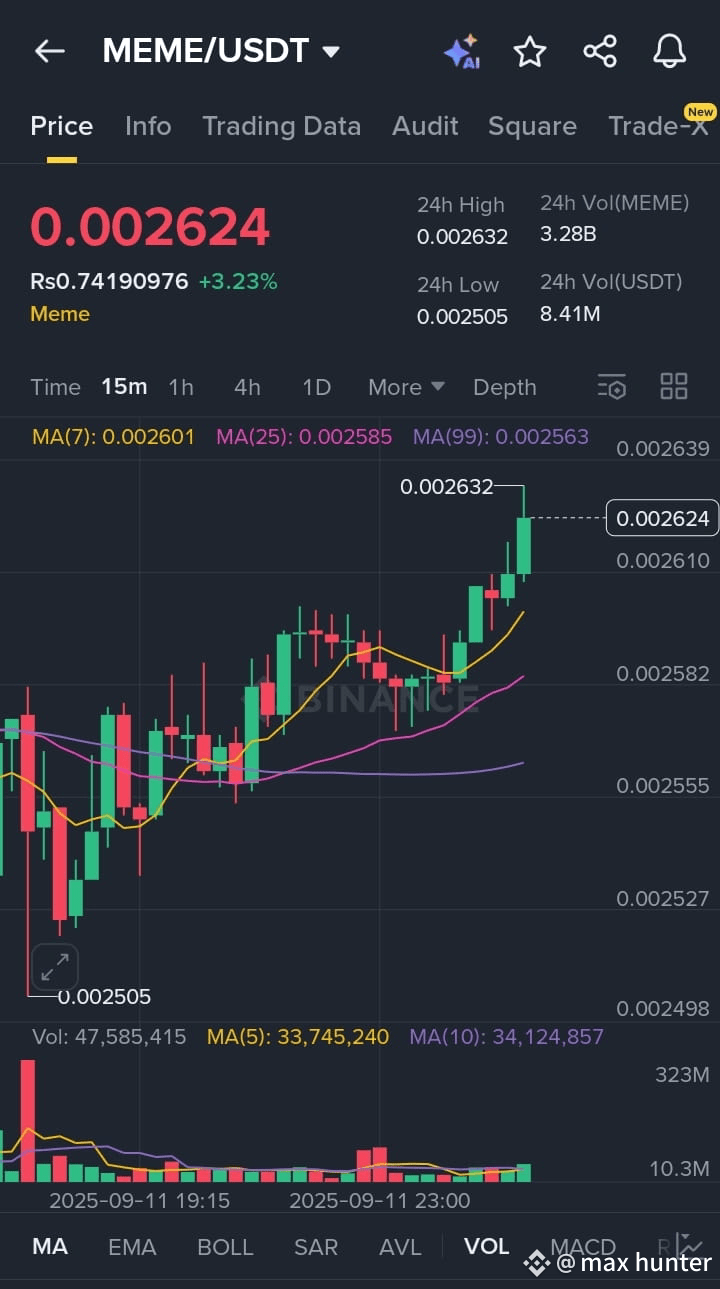
Task: Open chart indicator settings icon
Action: pos(611,387)
